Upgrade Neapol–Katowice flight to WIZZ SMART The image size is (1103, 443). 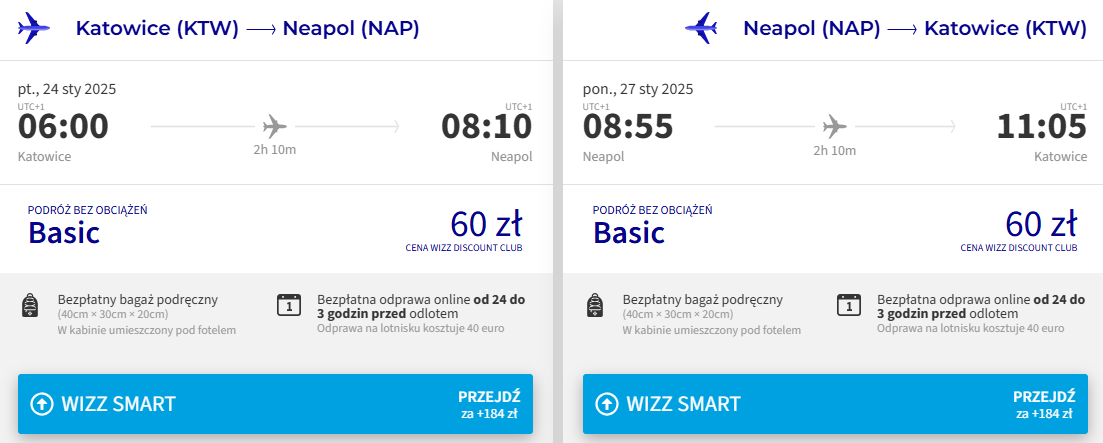click(x=840, y=404)
